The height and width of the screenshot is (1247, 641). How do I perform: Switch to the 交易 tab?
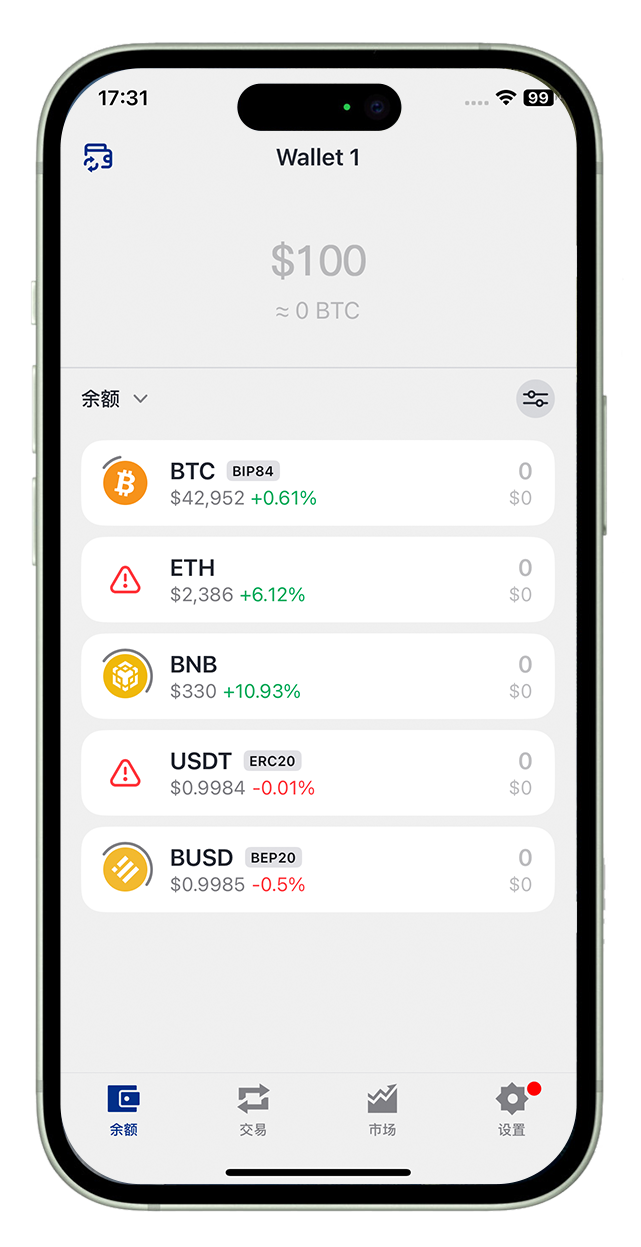tap(253, 1110)
